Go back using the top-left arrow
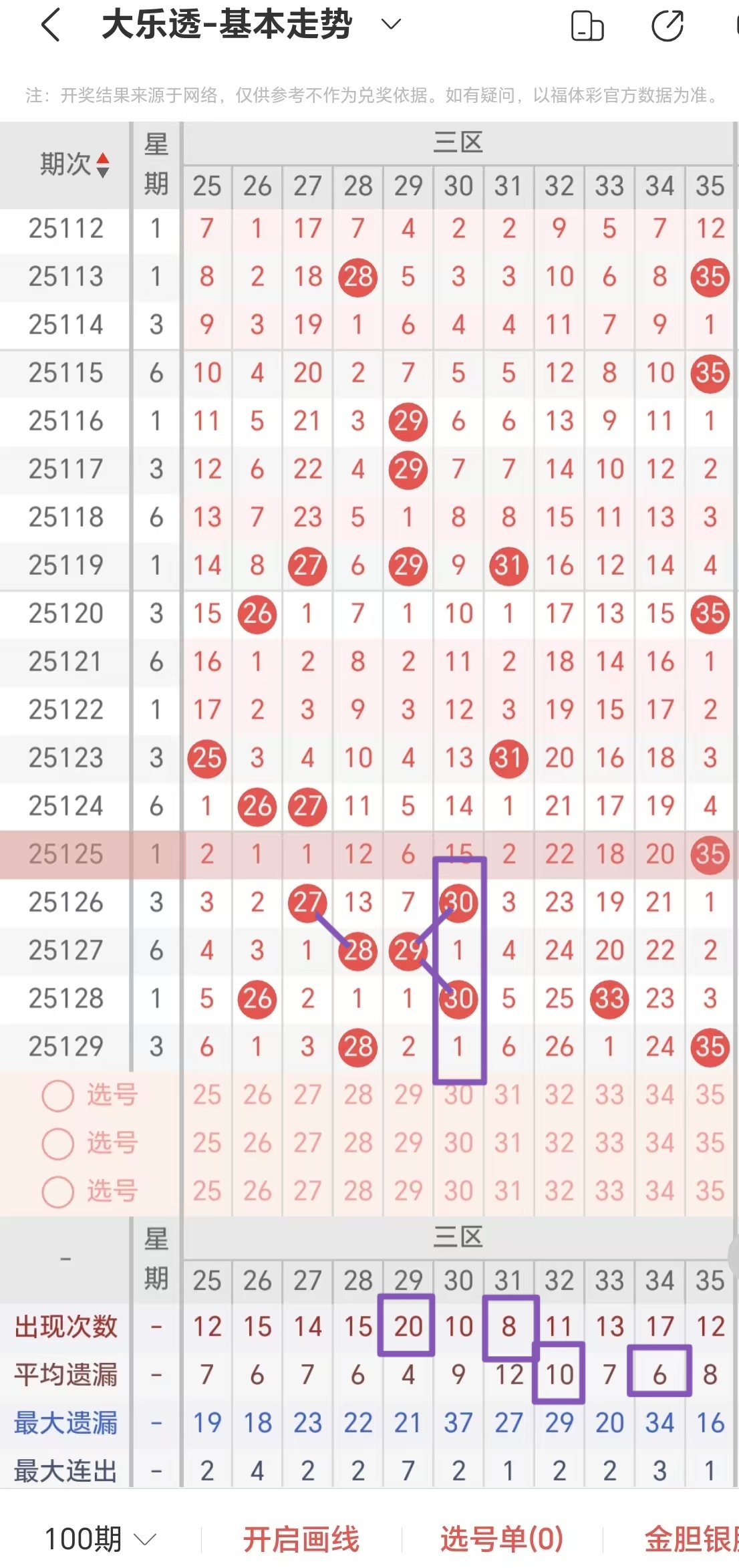 51,26
